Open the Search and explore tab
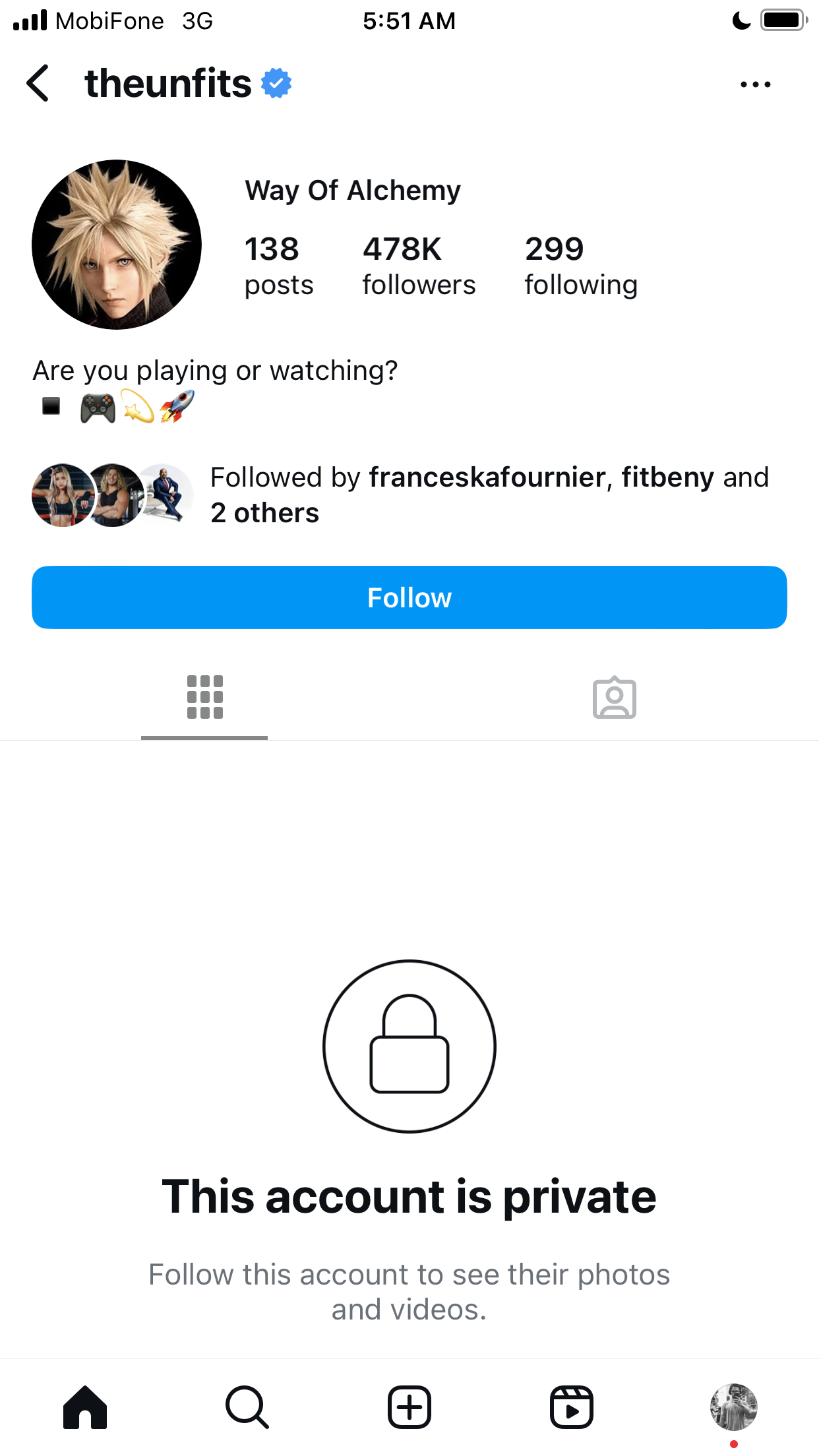 (x=247, y=1407)
